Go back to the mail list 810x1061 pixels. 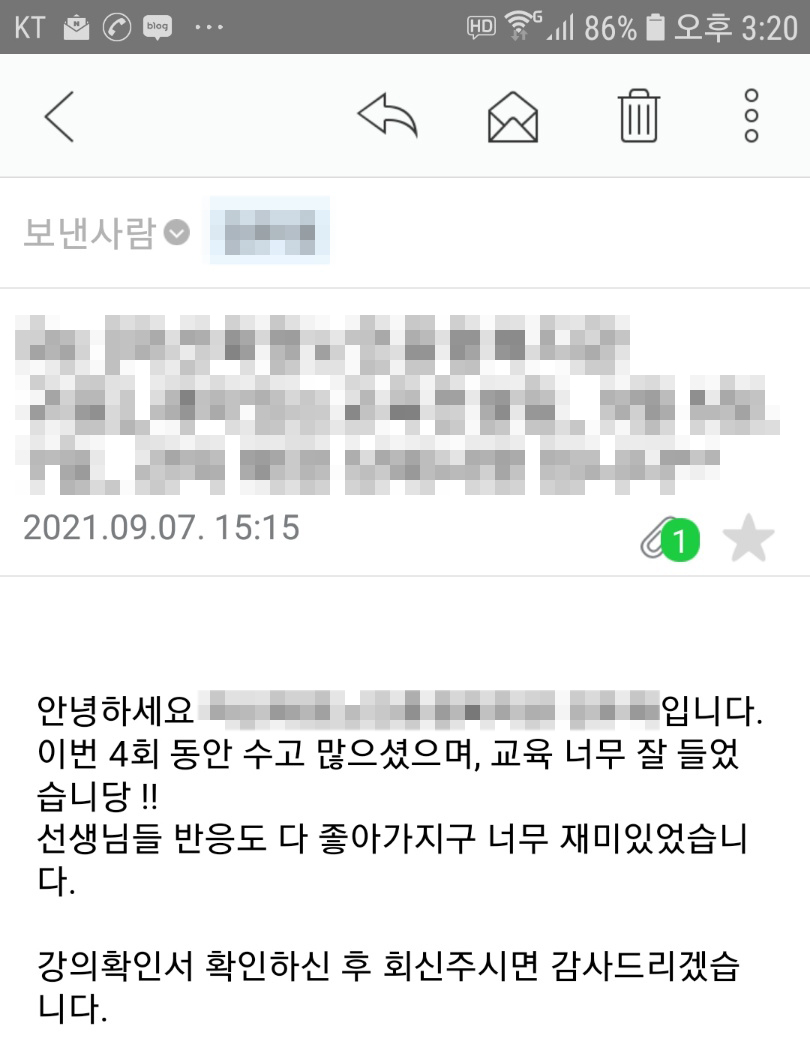[x=60, y=116]
